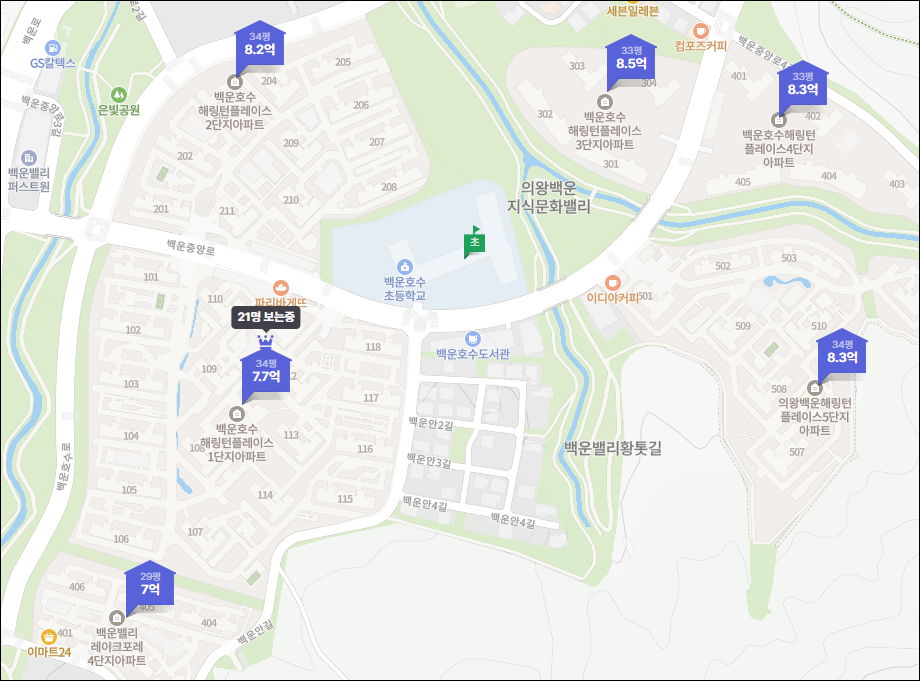Select the 8.5억 marker for 해링턴플레이스 3단지

[x=631, y=58]
